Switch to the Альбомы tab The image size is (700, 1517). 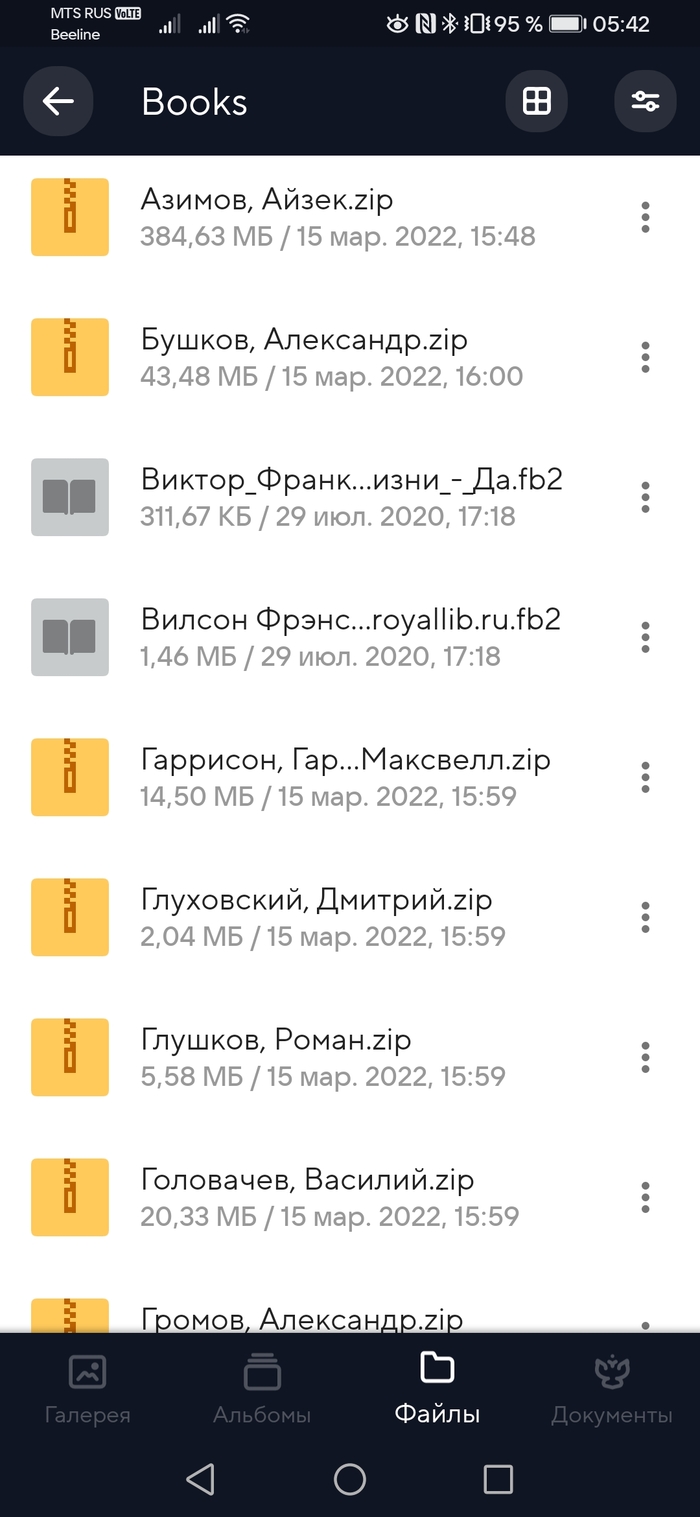[x=262, y=1387]
